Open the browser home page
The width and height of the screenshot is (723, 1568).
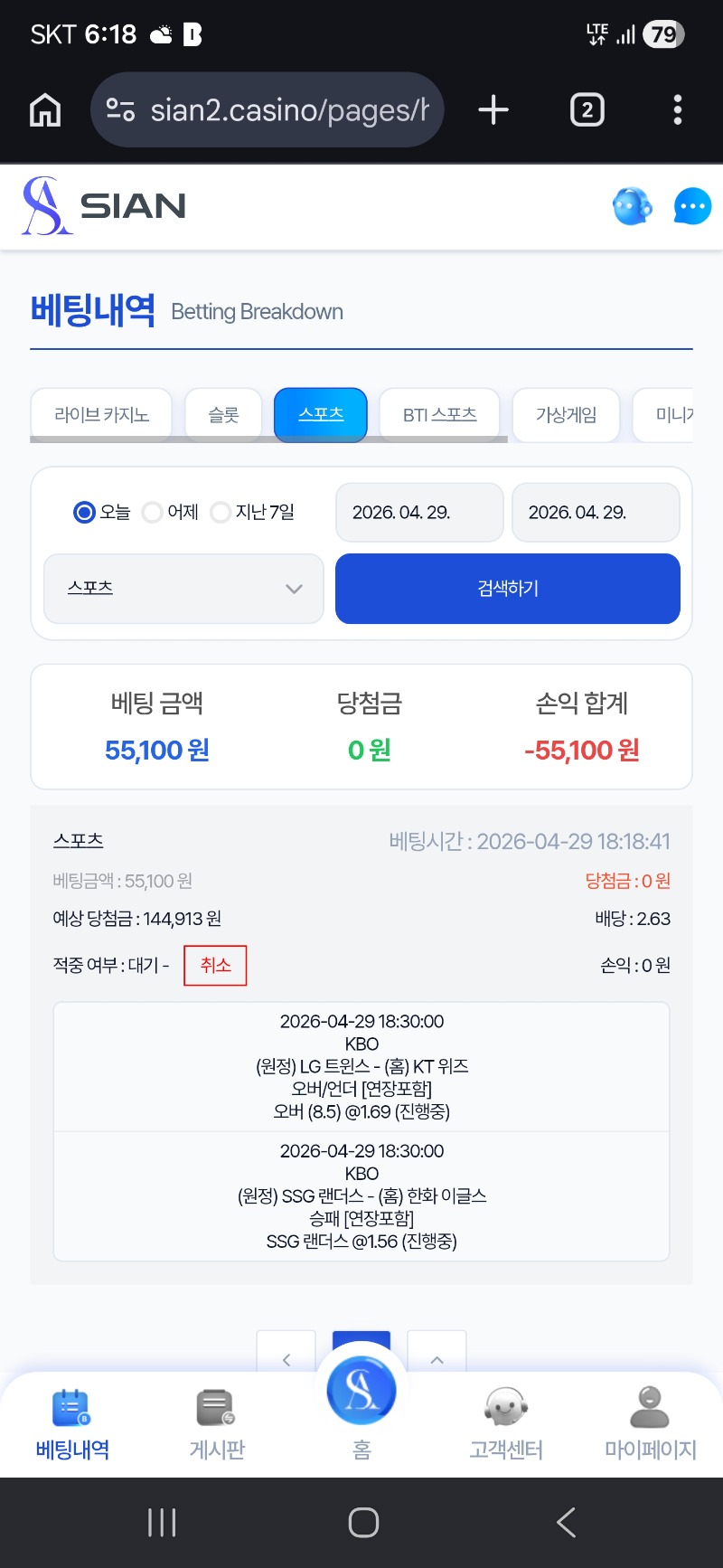click(x=45, y=110)
